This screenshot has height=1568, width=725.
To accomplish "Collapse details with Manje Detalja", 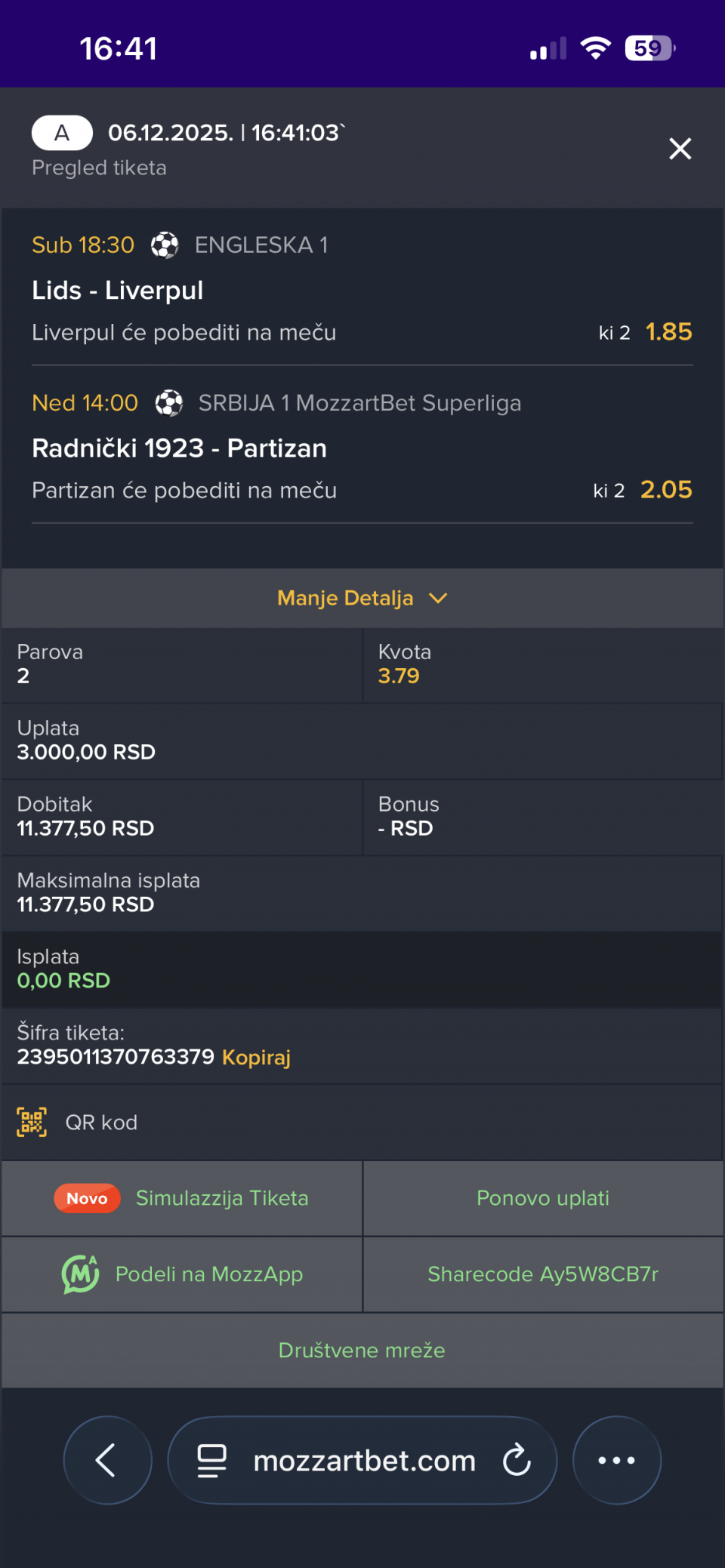I will (362, 598).
